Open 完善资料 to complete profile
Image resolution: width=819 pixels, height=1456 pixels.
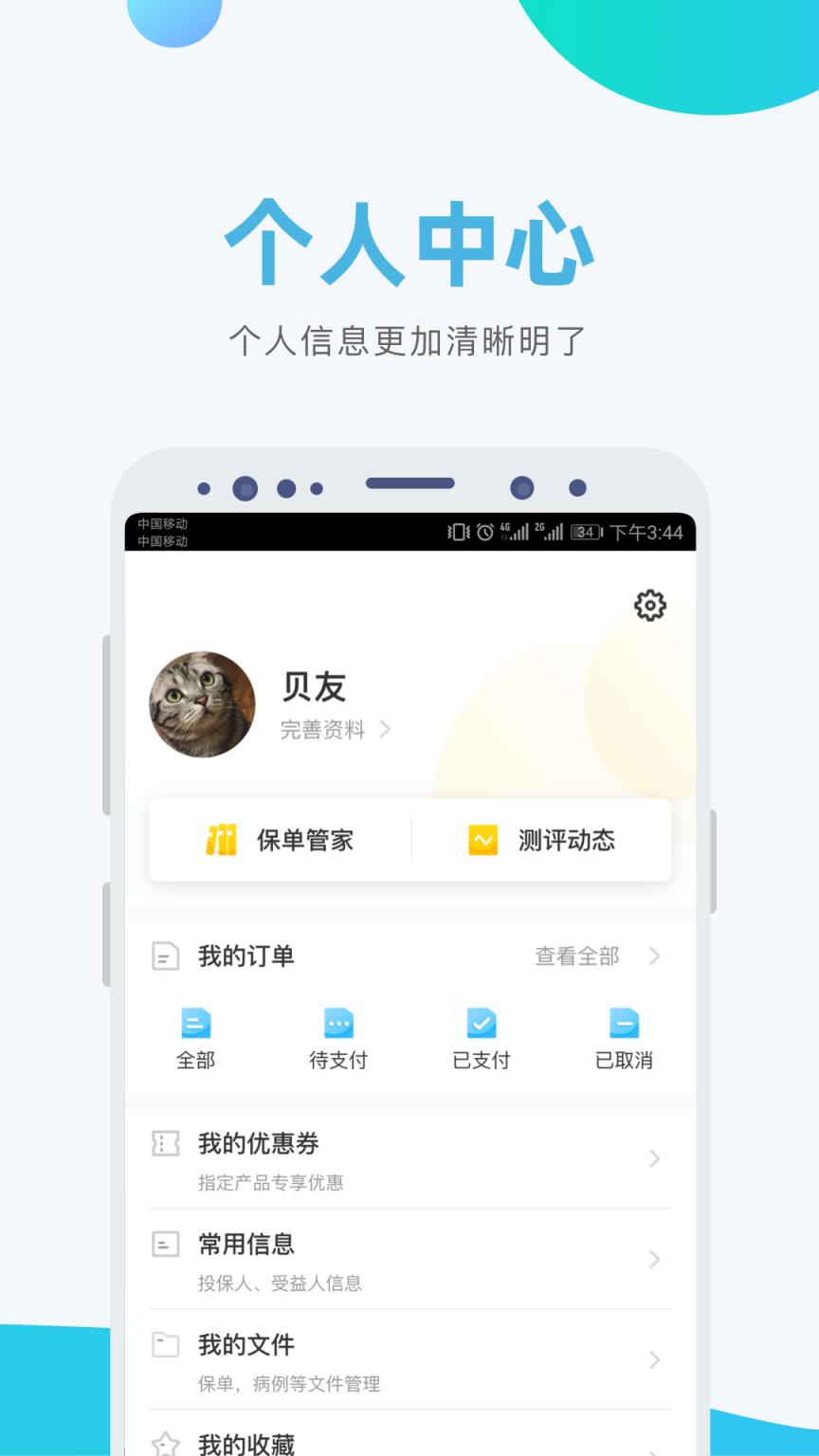point(325,730)
